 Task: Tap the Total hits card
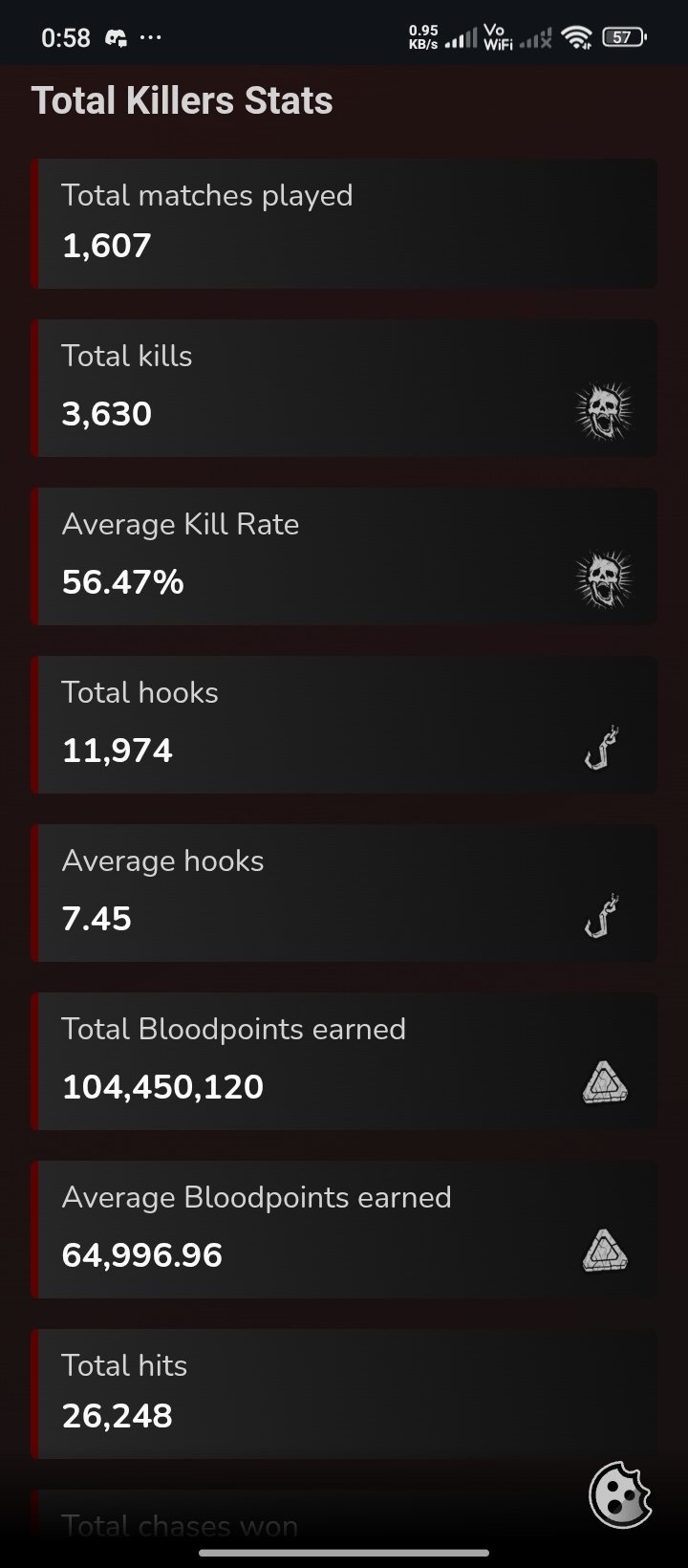click(344, 1396)
